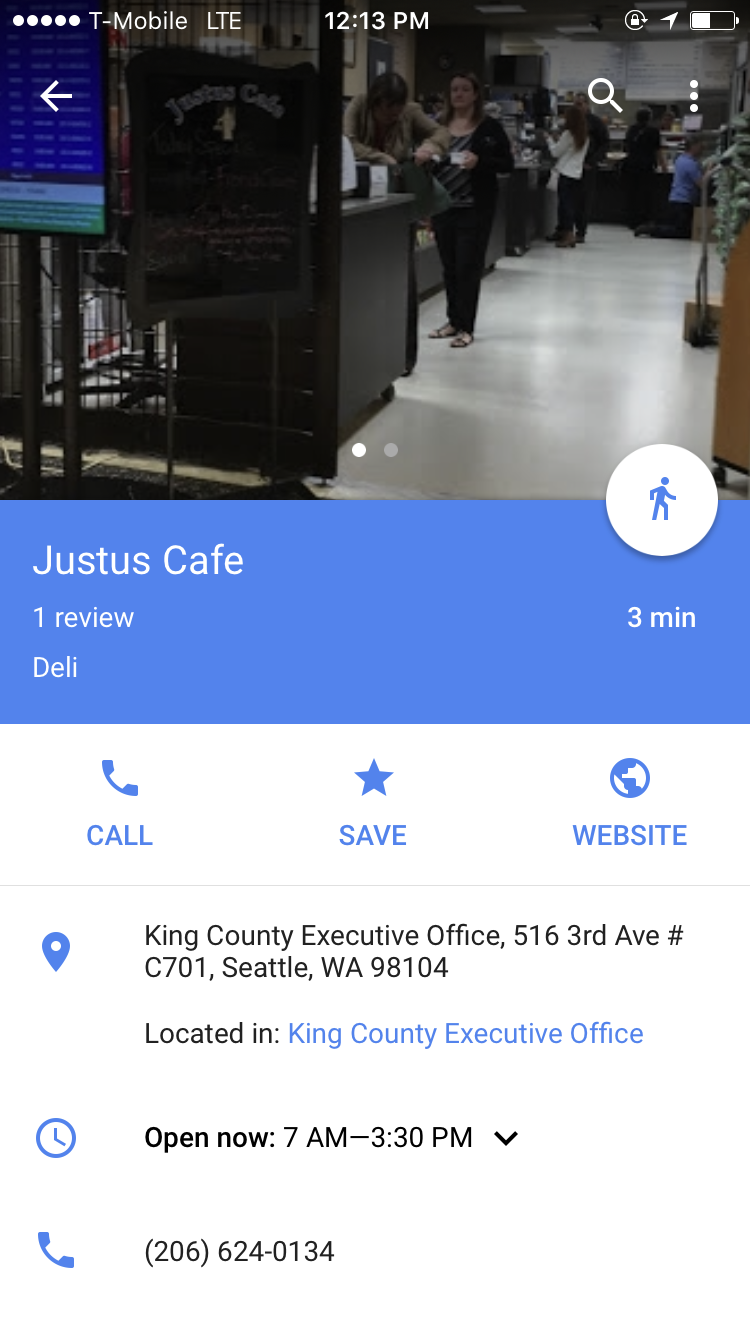Call Justus Cafe using the CALL button
Screen dimensions: 750x1334
coord(120,804)
